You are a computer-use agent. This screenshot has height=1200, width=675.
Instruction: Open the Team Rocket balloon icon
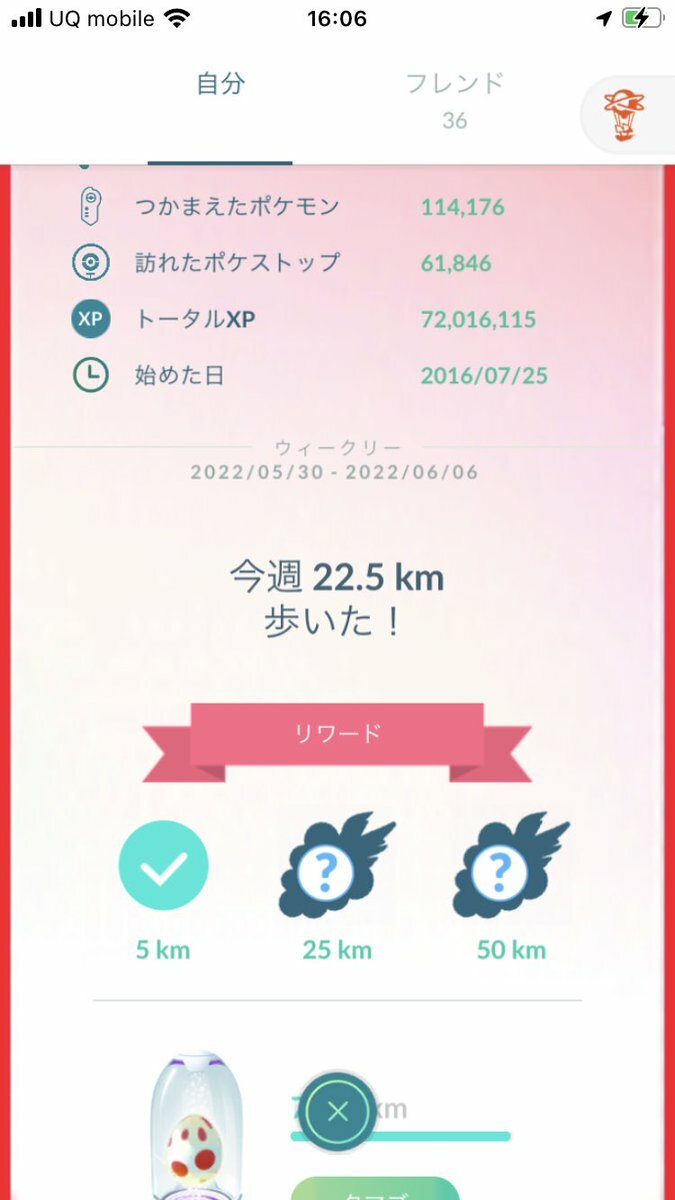[624, 116]
